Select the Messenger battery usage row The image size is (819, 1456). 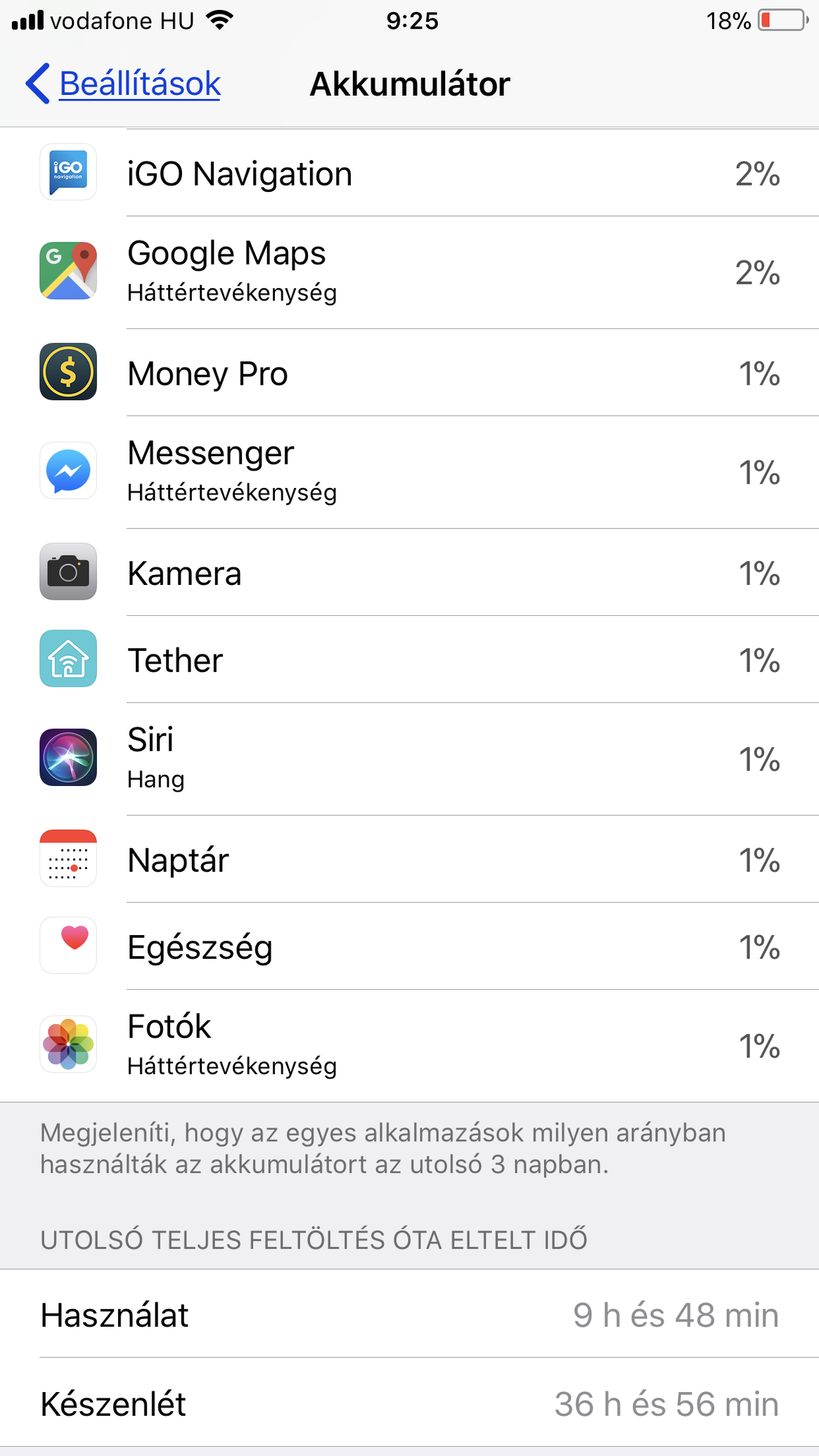[409, 472]
